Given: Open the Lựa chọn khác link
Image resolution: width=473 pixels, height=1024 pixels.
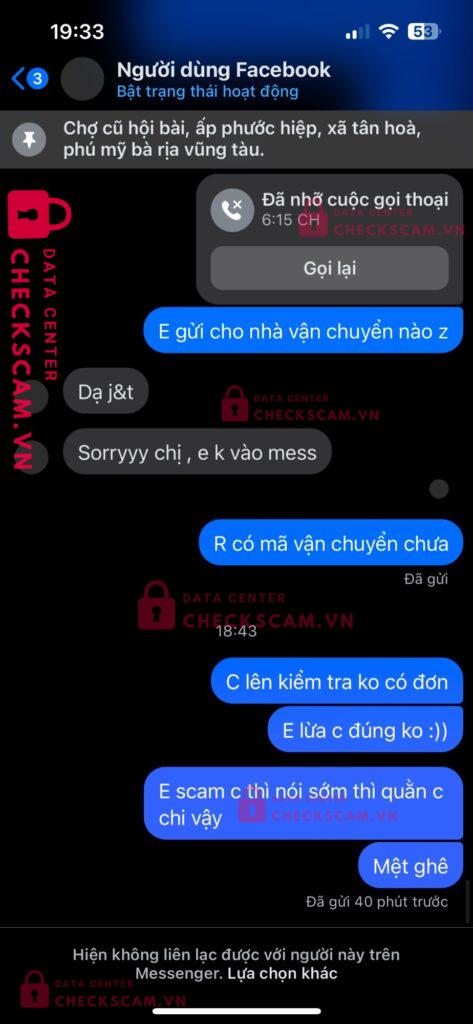Looking at the screenshot, I should (x=282, y=974).
